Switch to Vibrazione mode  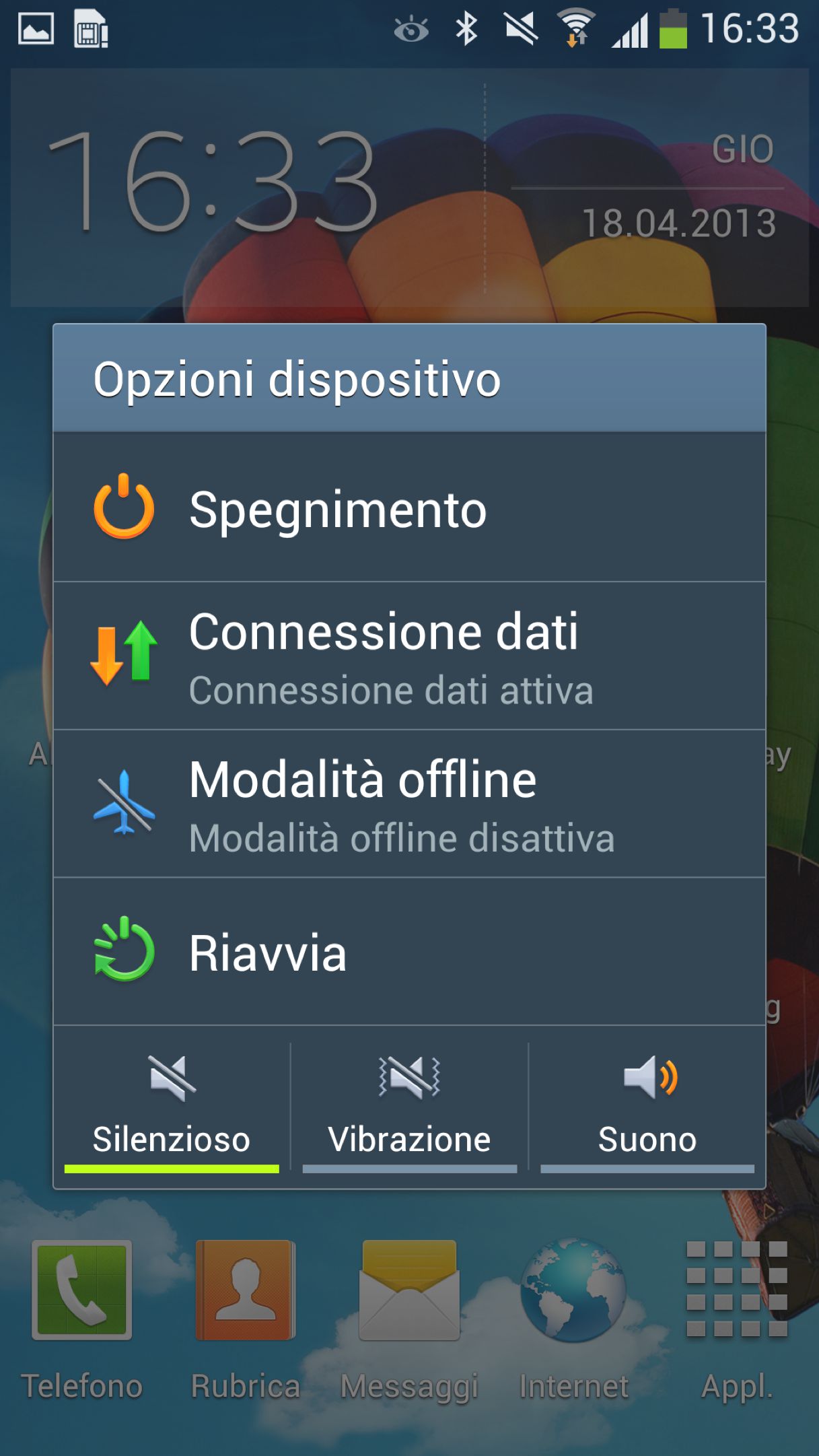(409, 1107)
